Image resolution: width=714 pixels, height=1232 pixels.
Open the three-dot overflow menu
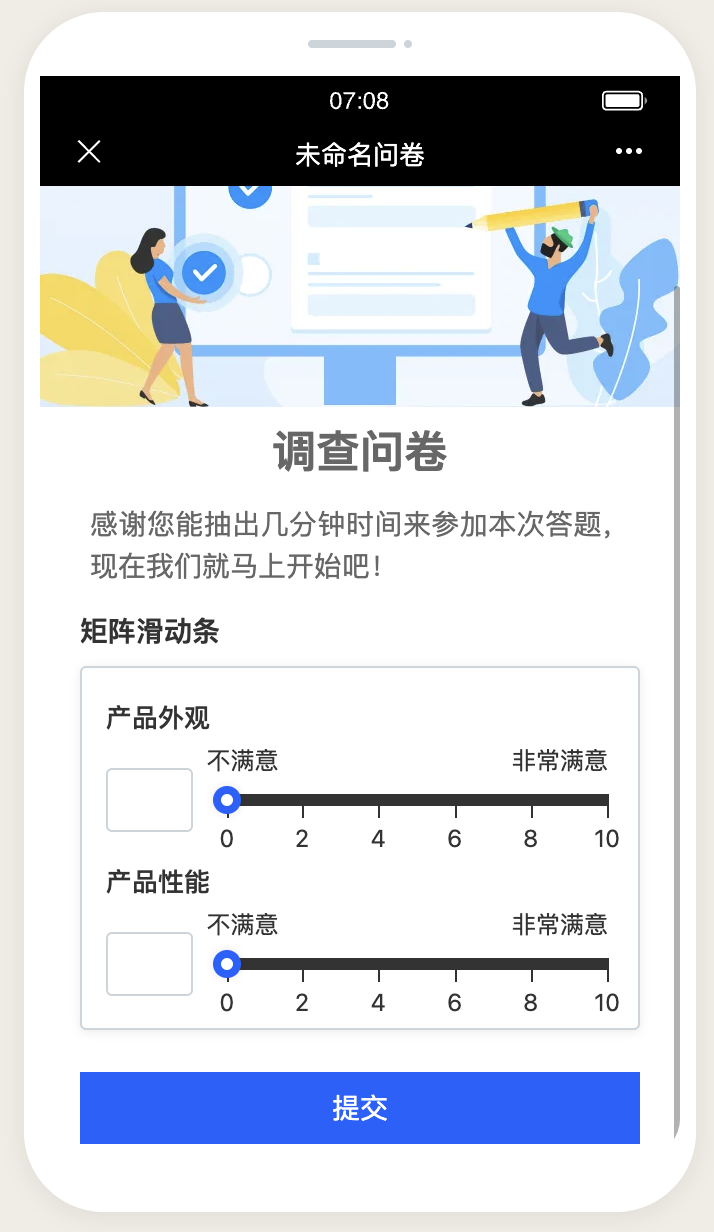(x=629, y=152)
